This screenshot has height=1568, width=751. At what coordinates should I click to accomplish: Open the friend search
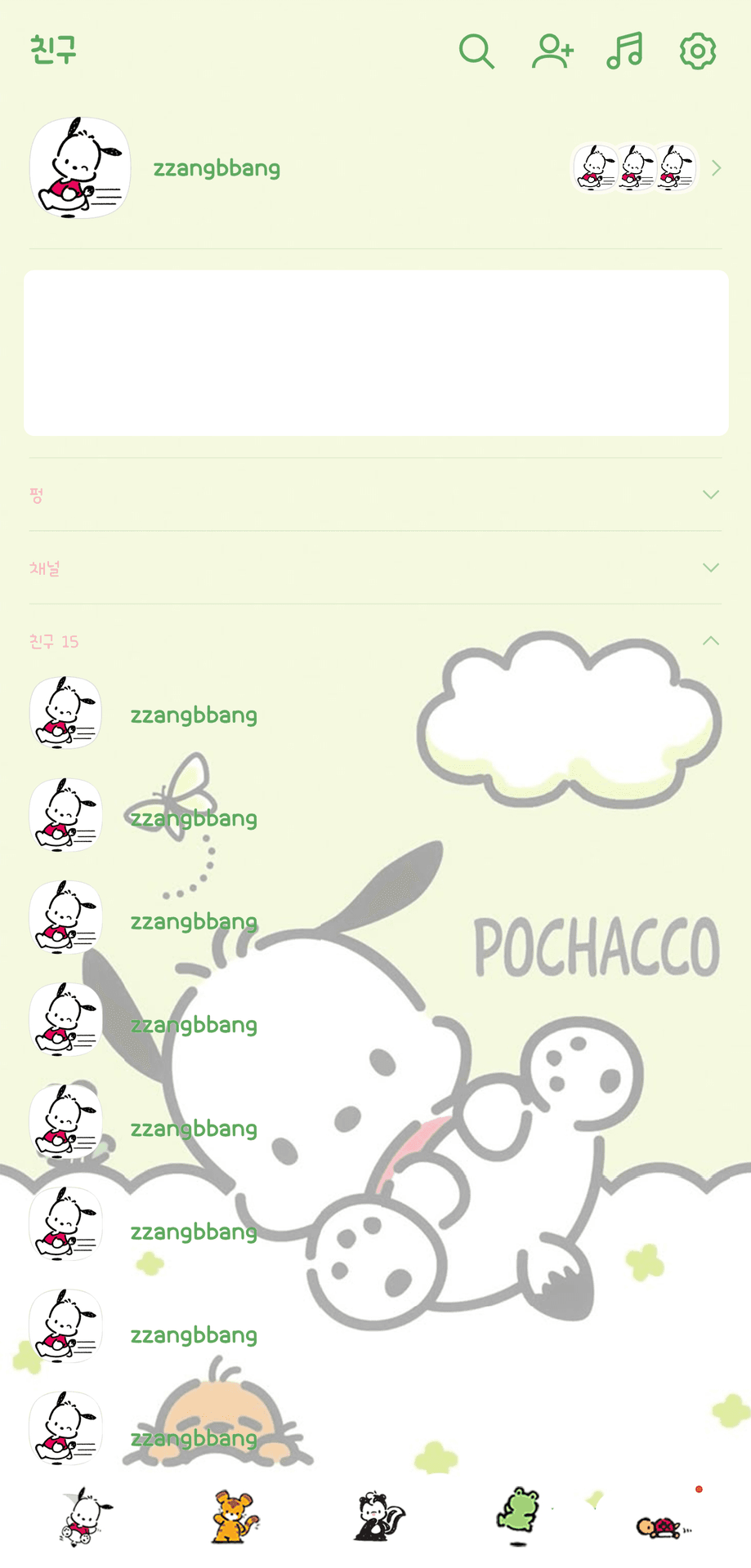(x=477, y=51)
